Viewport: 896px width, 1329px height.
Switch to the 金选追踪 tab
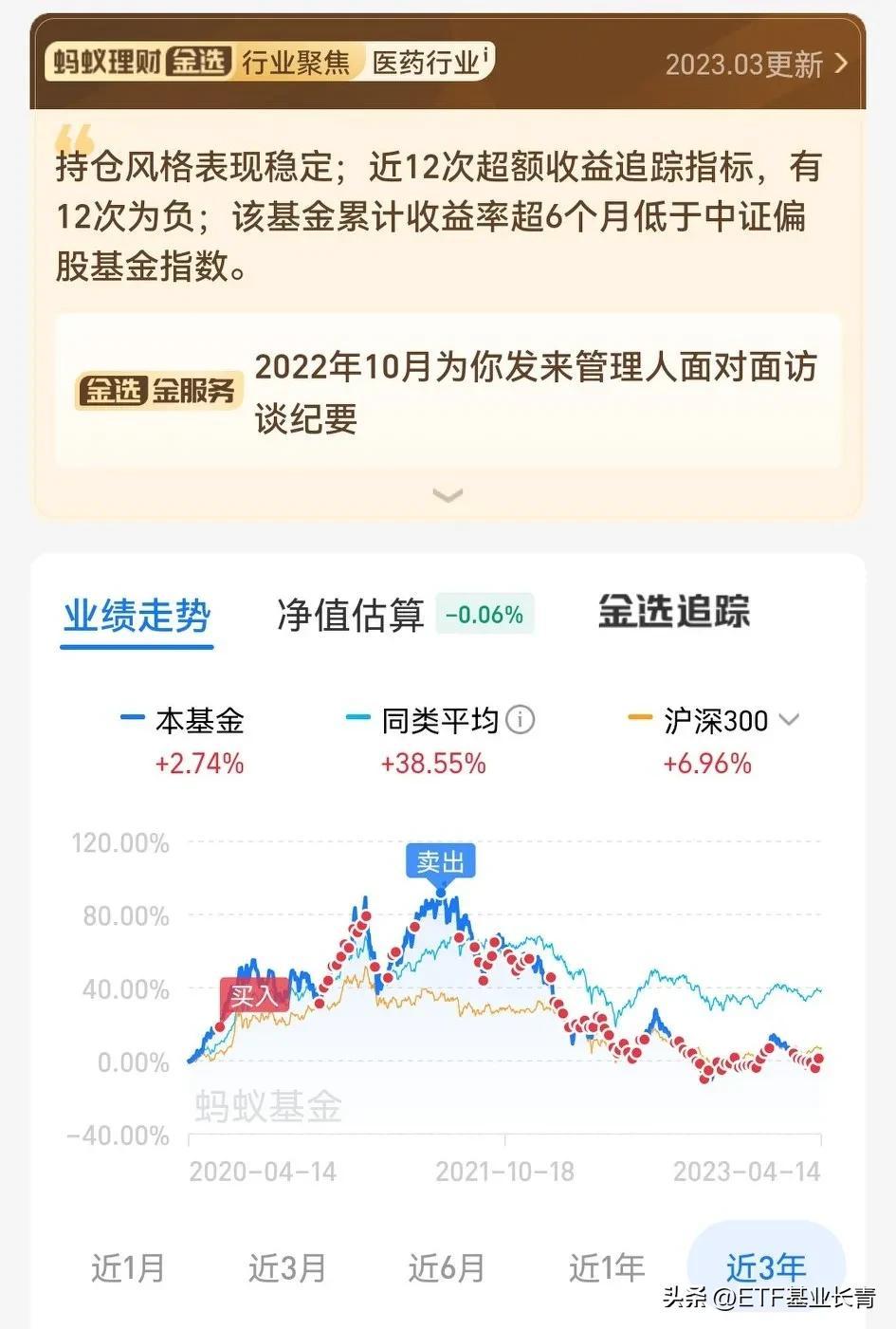tap(674, 613)
